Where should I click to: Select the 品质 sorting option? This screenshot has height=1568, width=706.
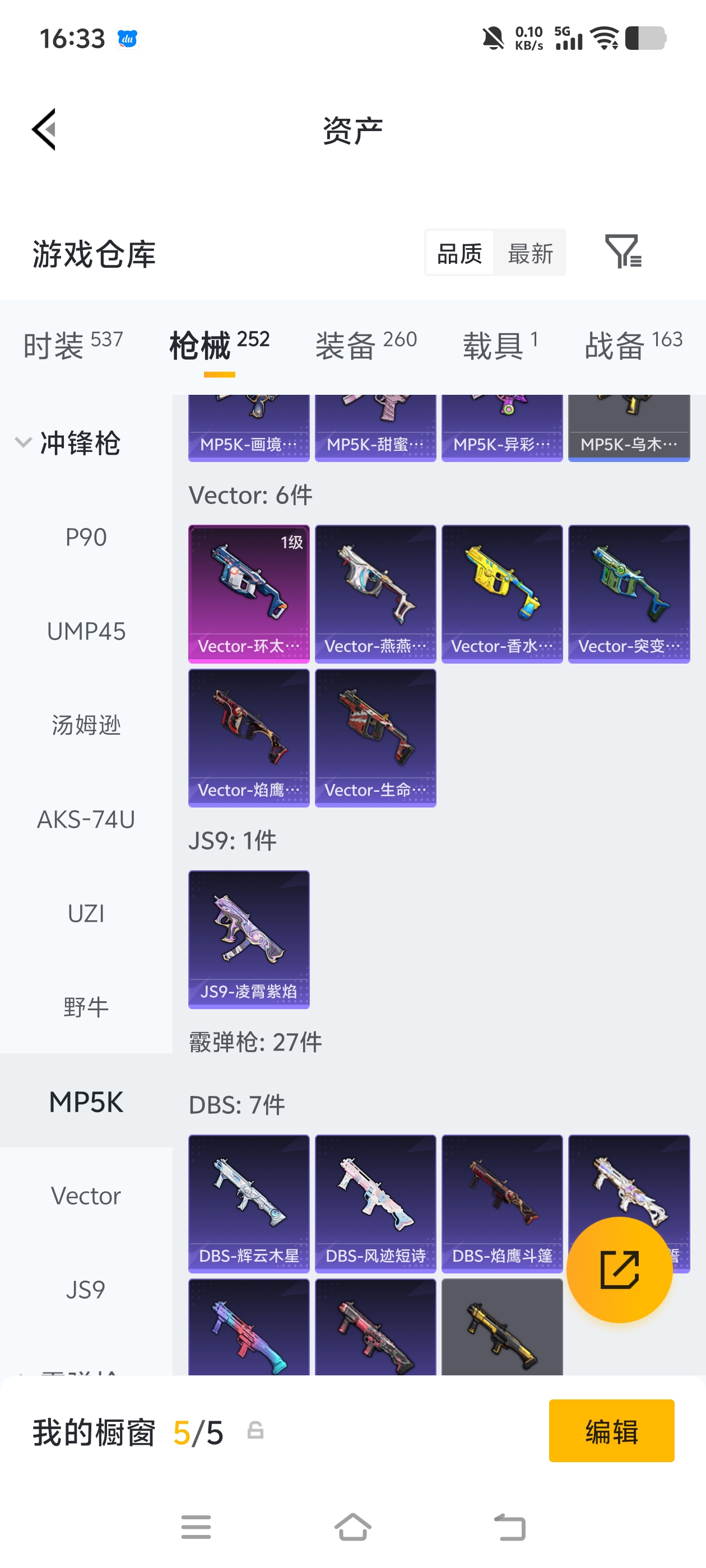click(x=460, y=253)
